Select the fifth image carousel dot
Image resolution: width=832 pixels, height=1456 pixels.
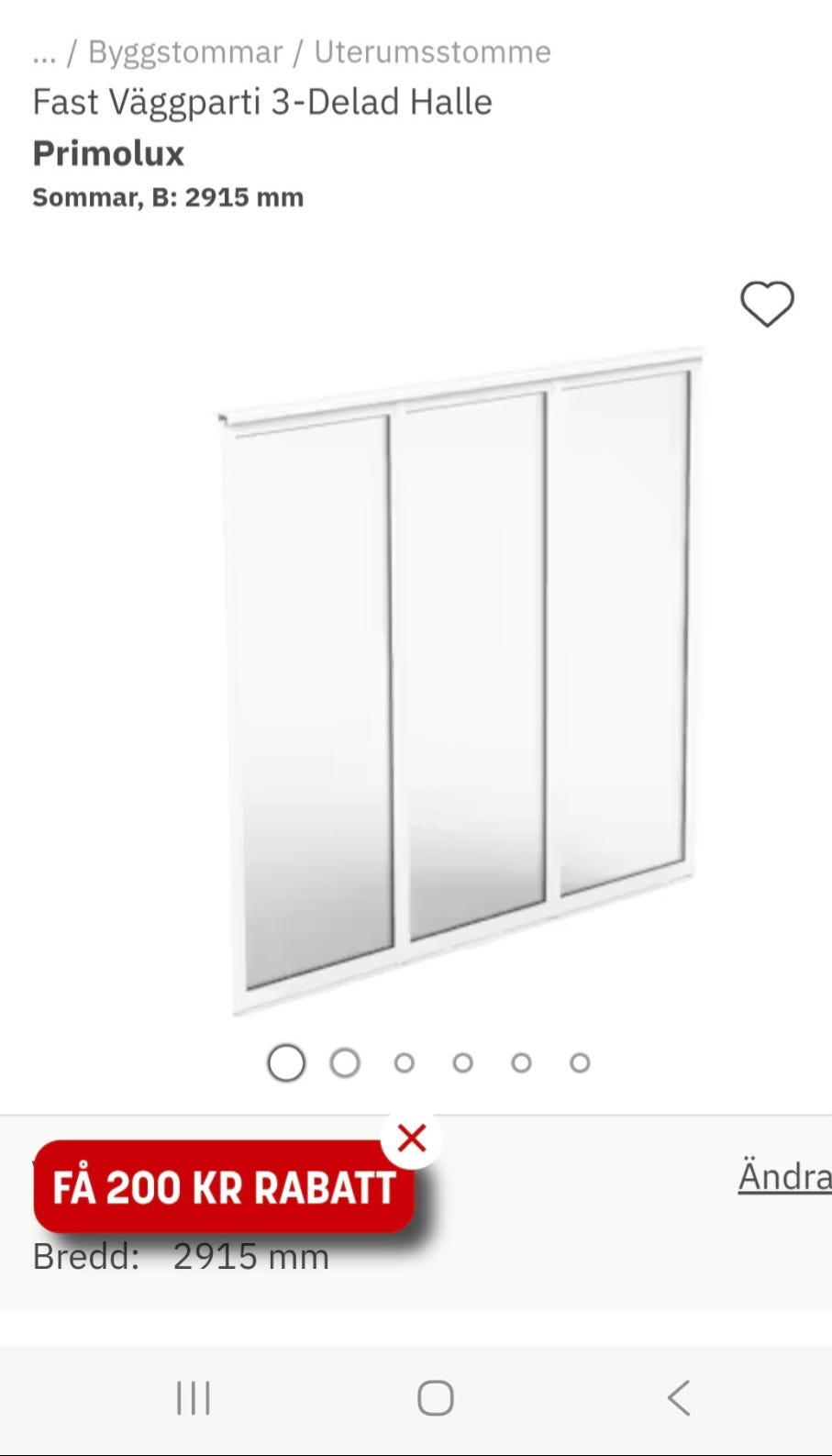pos(521,1063)
